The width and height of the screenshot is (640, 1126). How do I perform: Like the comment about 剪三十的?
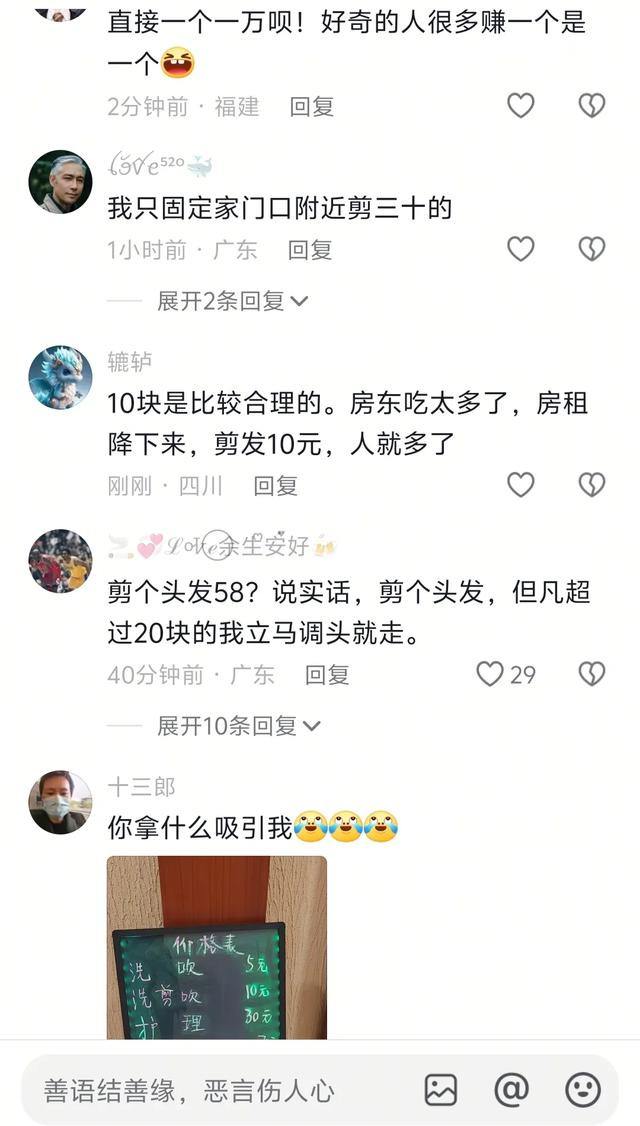coord(521,249)
